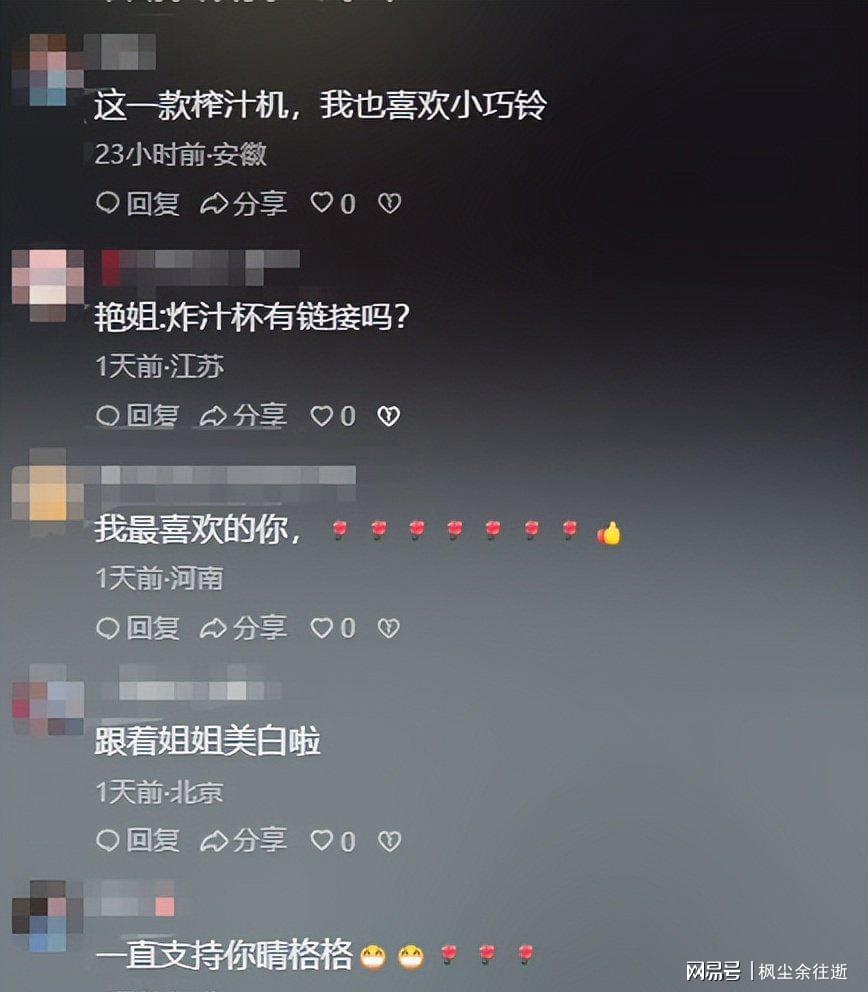
Task: Reply to the 榨汁机 comment from 安徽
Action: (138, 204)
